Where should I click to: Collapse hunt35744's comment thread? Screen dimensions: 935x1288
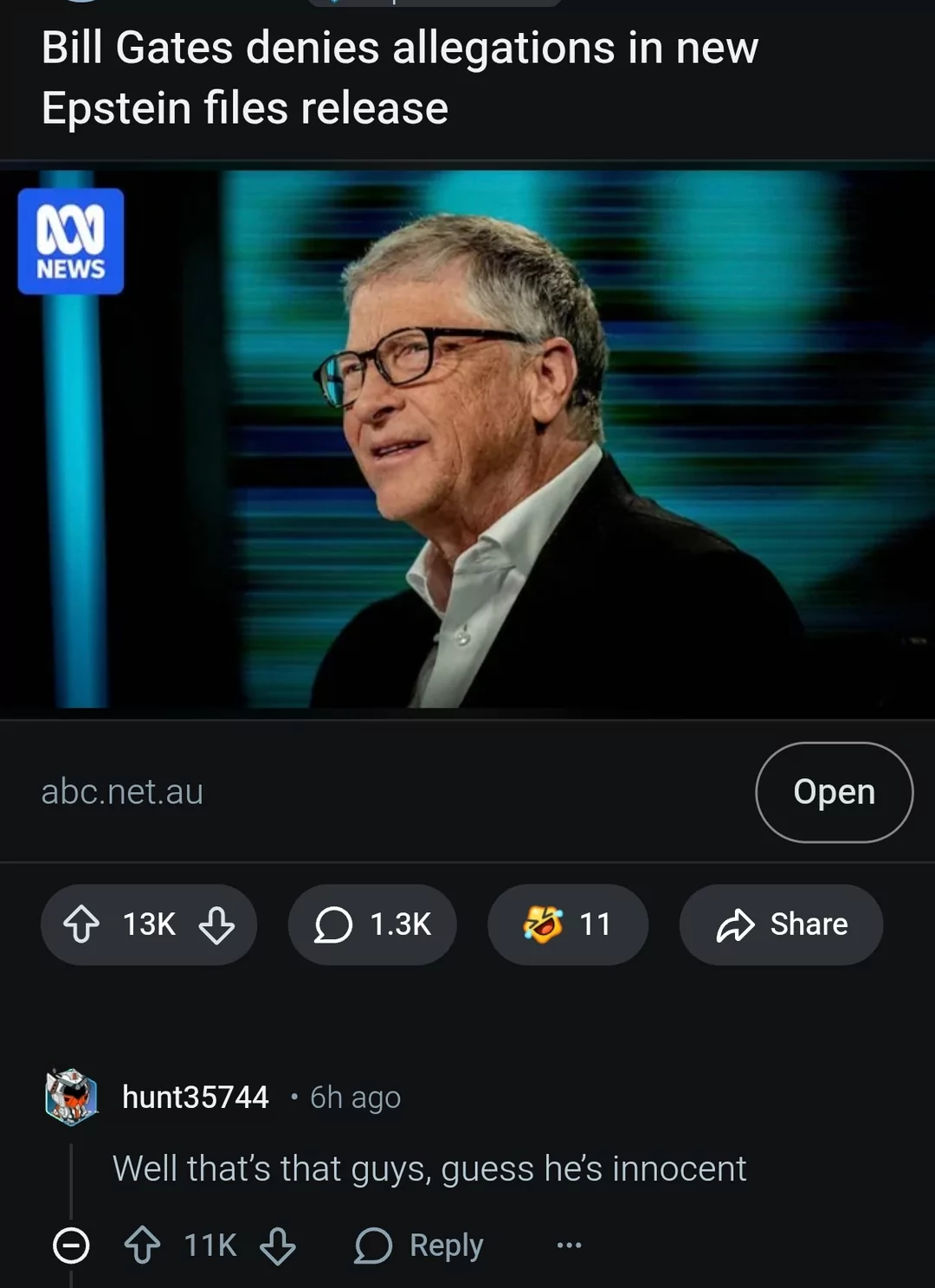pos(71,1246)
